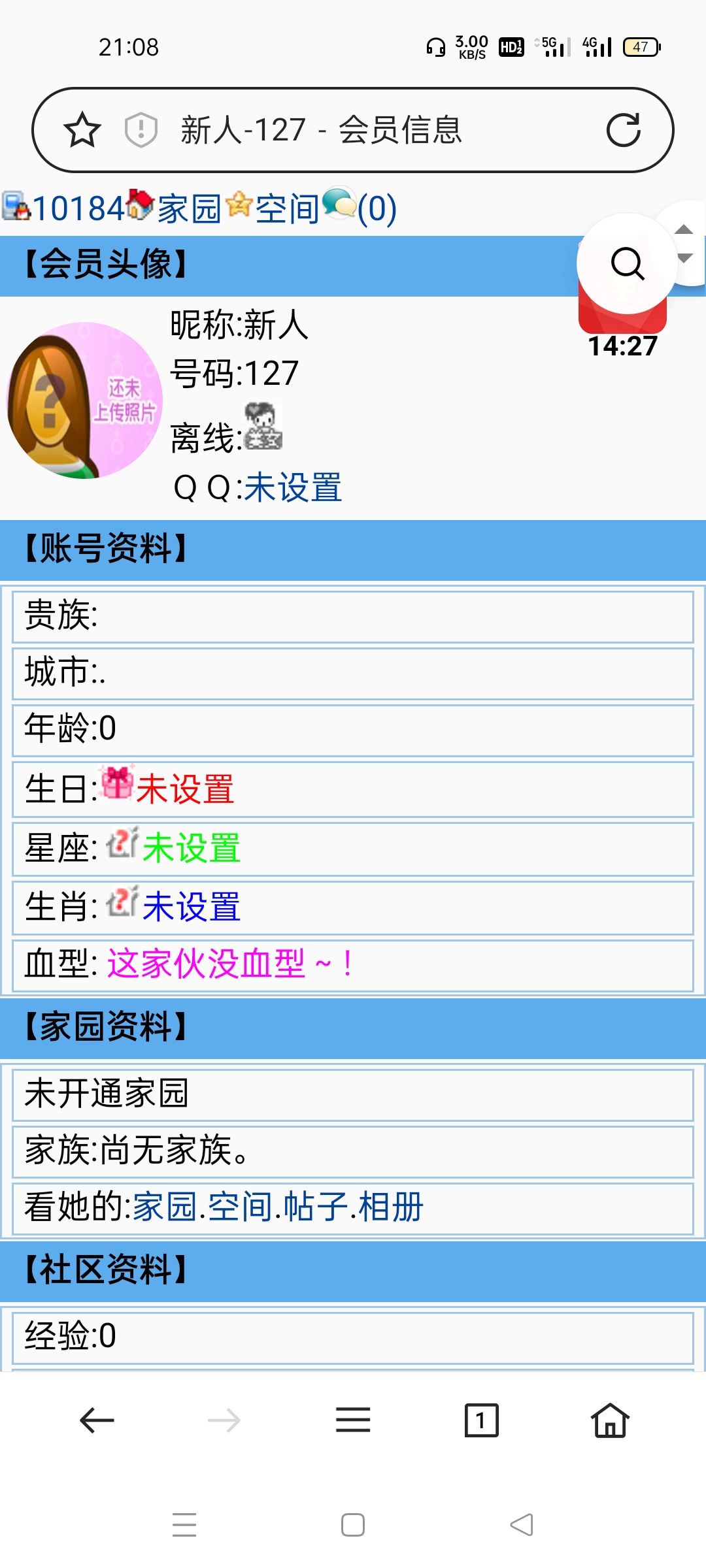Reload the page
The image size is (706, 1568).
coord(623,130)
